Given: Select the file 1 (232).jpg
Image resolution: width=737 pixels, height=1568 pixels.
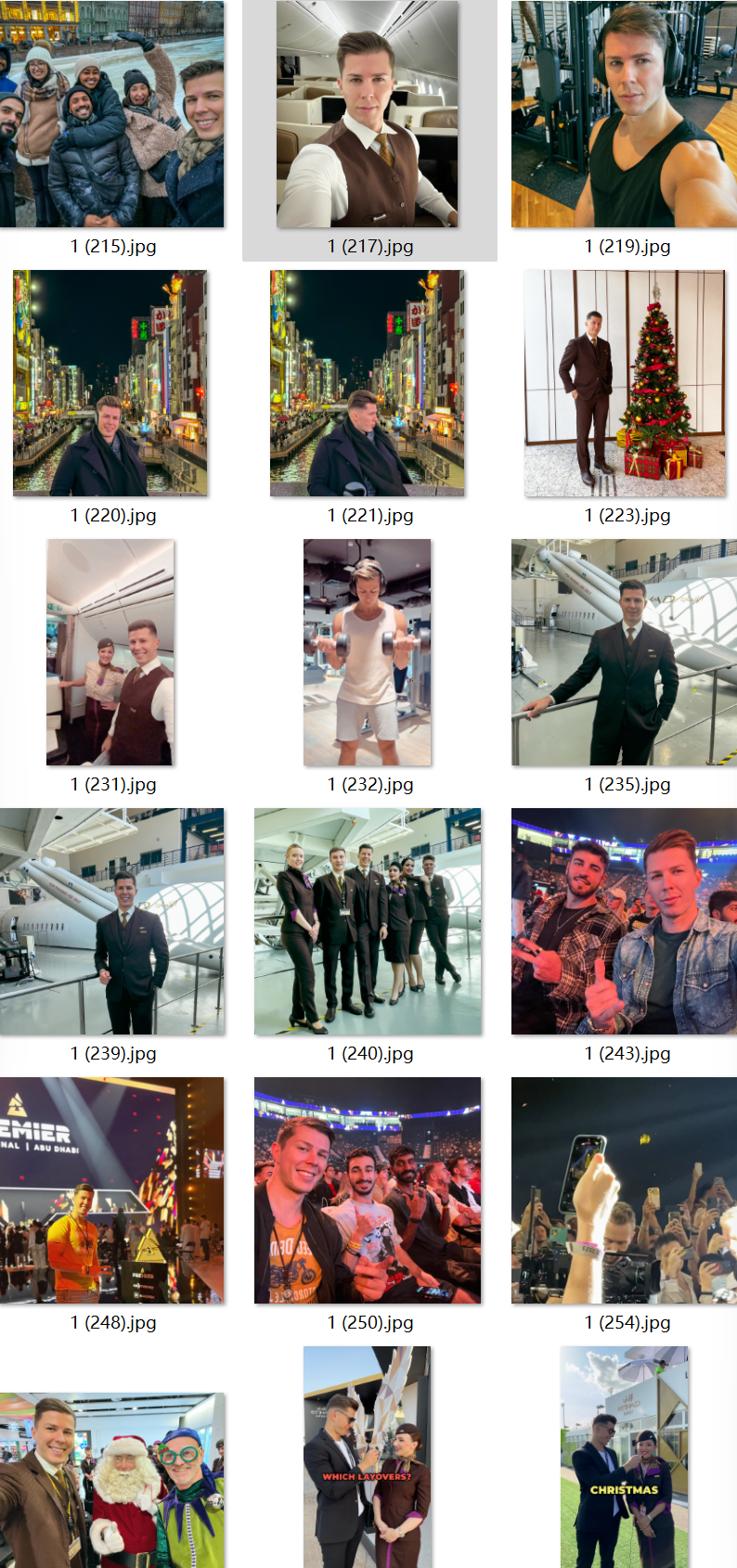Looking at the screenshot, I should point(368,652).
